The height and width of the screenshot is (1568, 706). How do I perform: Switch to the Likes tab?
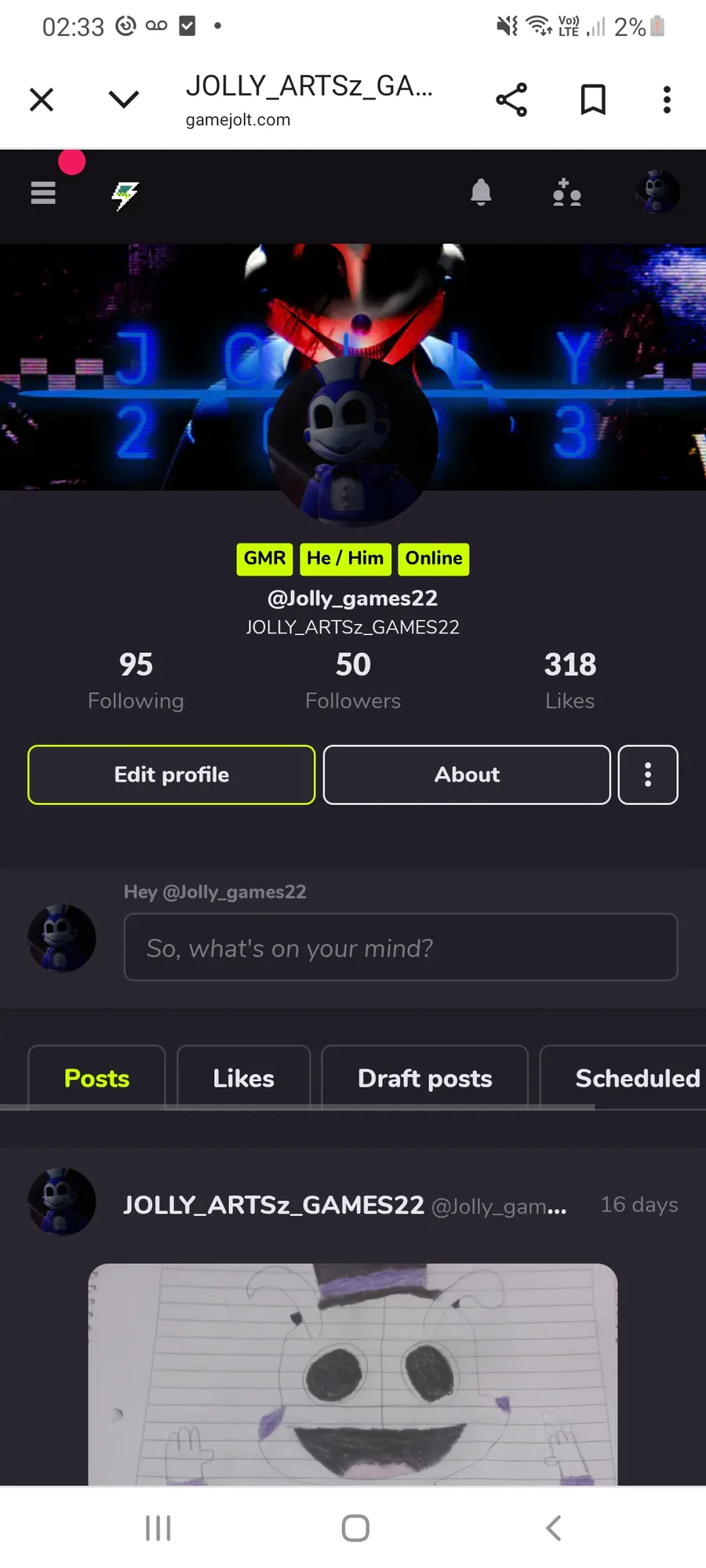pyautogui.click(x=244, y=1078)
